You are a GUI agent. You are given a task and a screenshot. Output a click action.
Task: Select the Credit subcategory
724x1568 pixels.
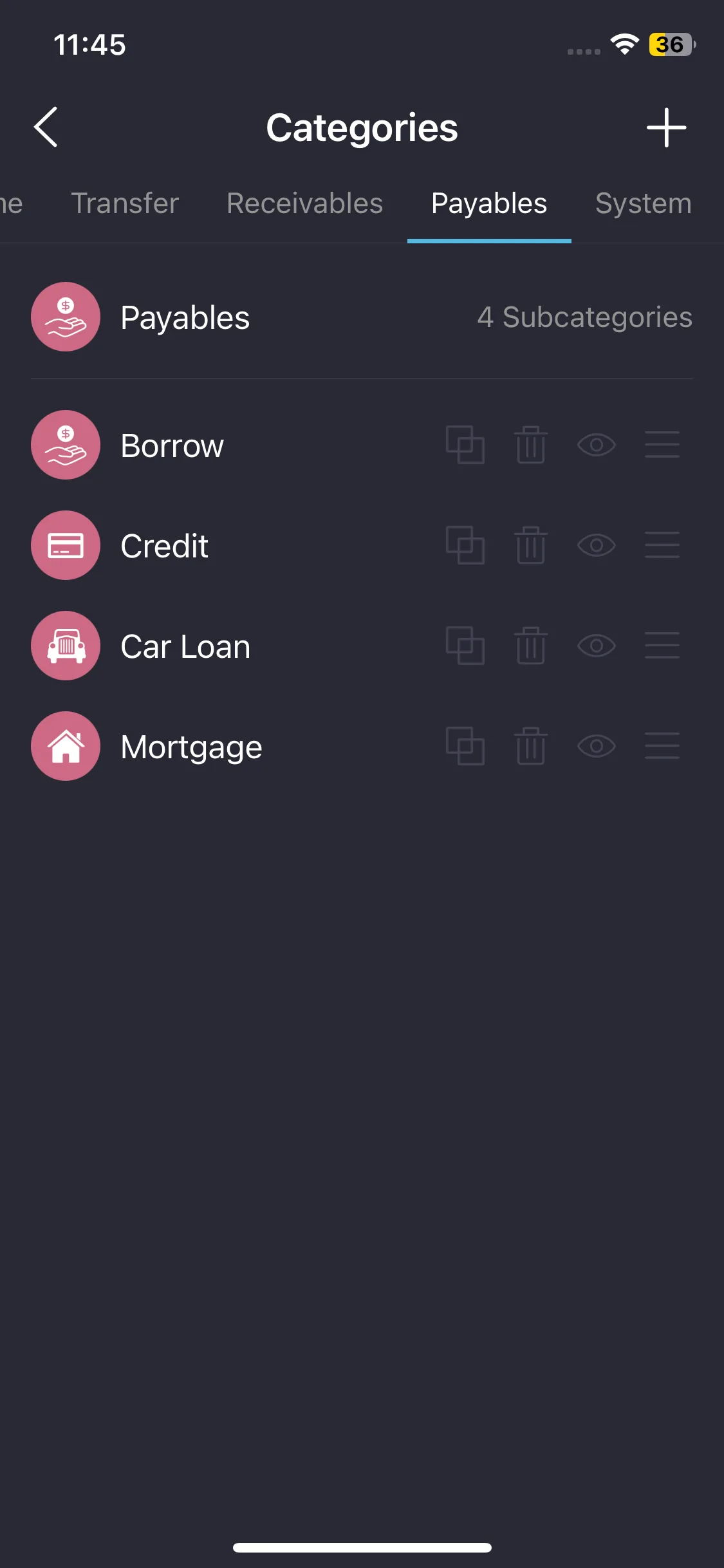[164, 546]
